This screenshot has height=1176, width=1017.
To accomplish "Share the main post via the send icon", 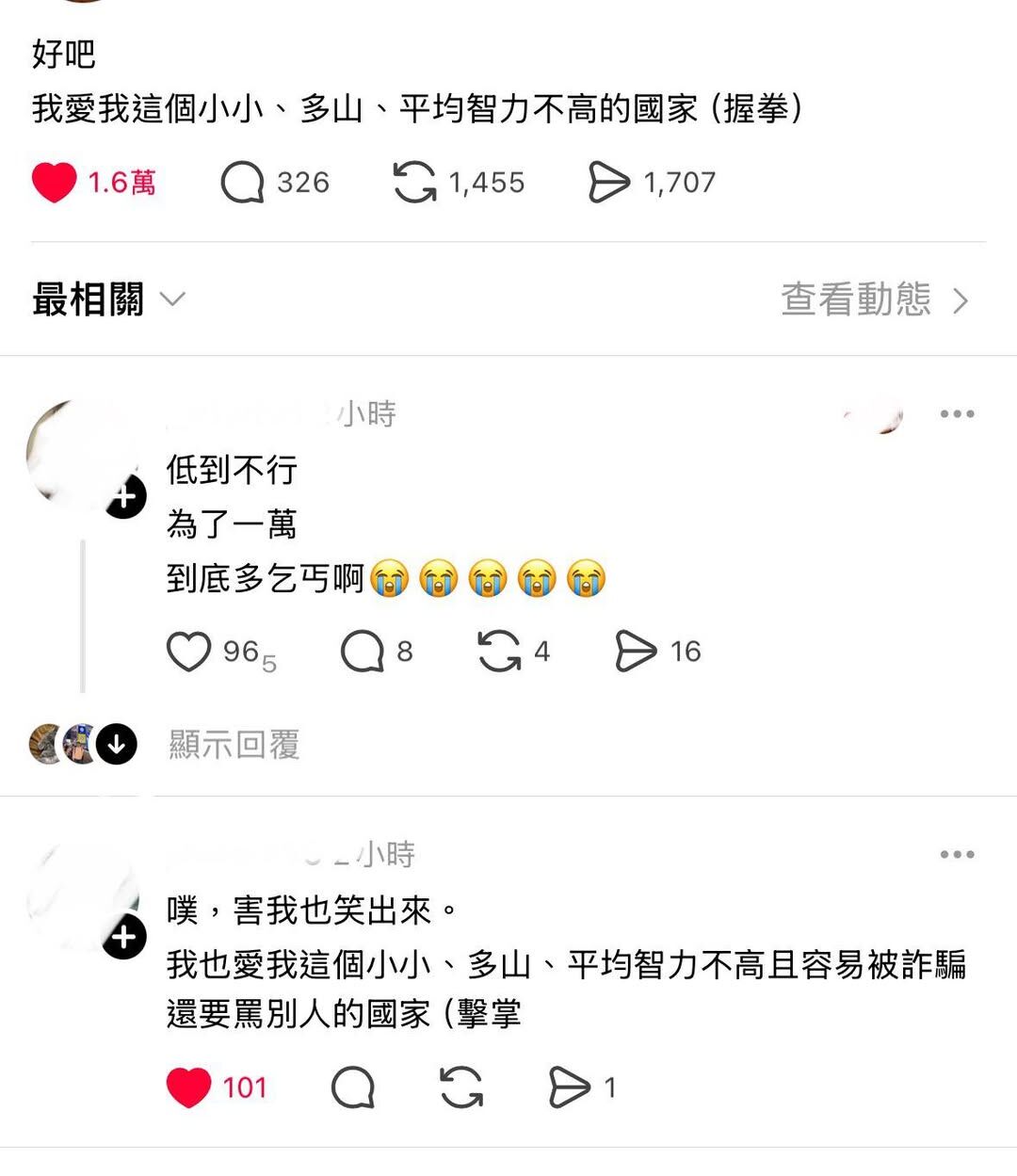I will [x=611, y=182].
